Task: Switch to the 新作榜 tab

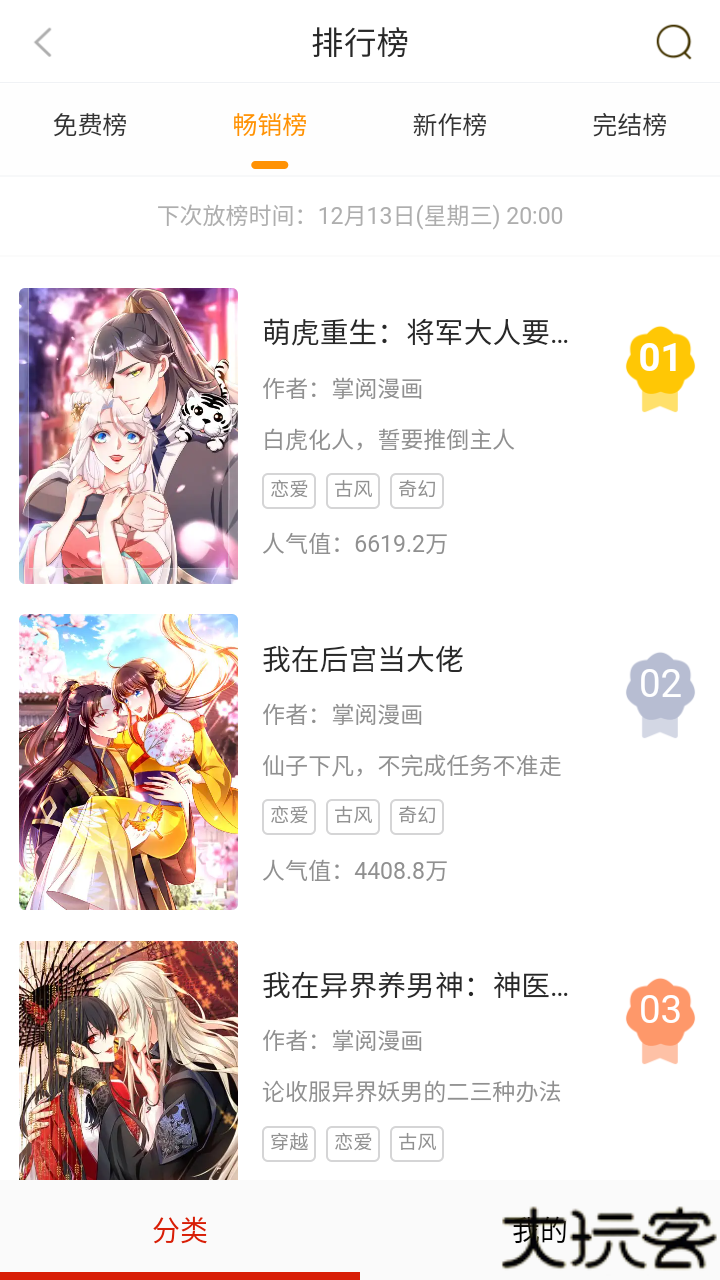Action: (x=448, y=125)
